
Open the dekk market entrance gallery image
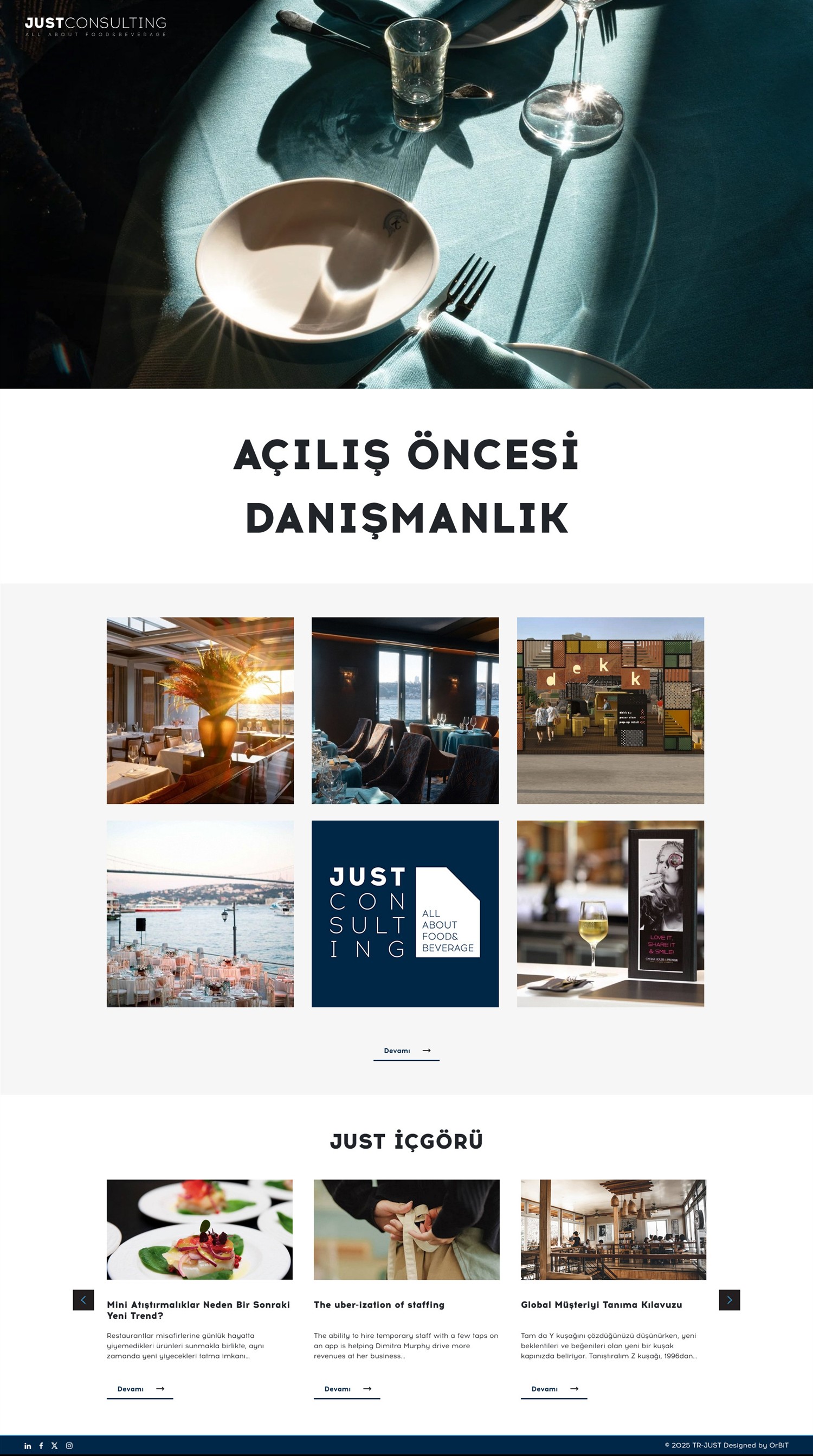[610, 711]
